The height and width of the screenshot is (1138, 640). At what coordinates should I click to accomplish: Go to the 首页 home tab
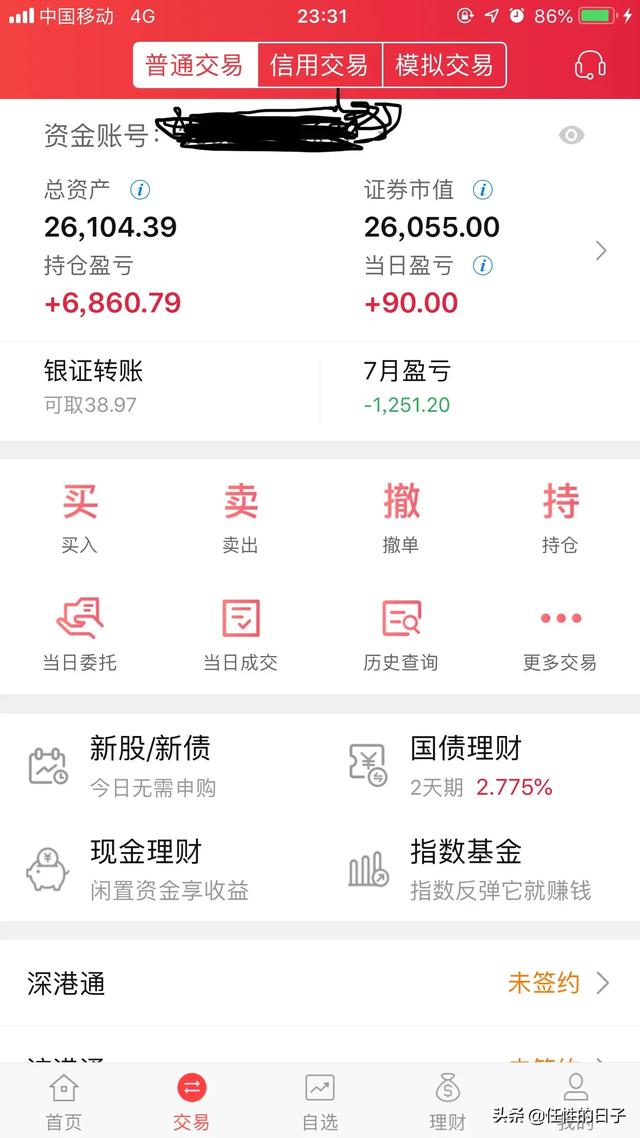[x=64, y=1102]
